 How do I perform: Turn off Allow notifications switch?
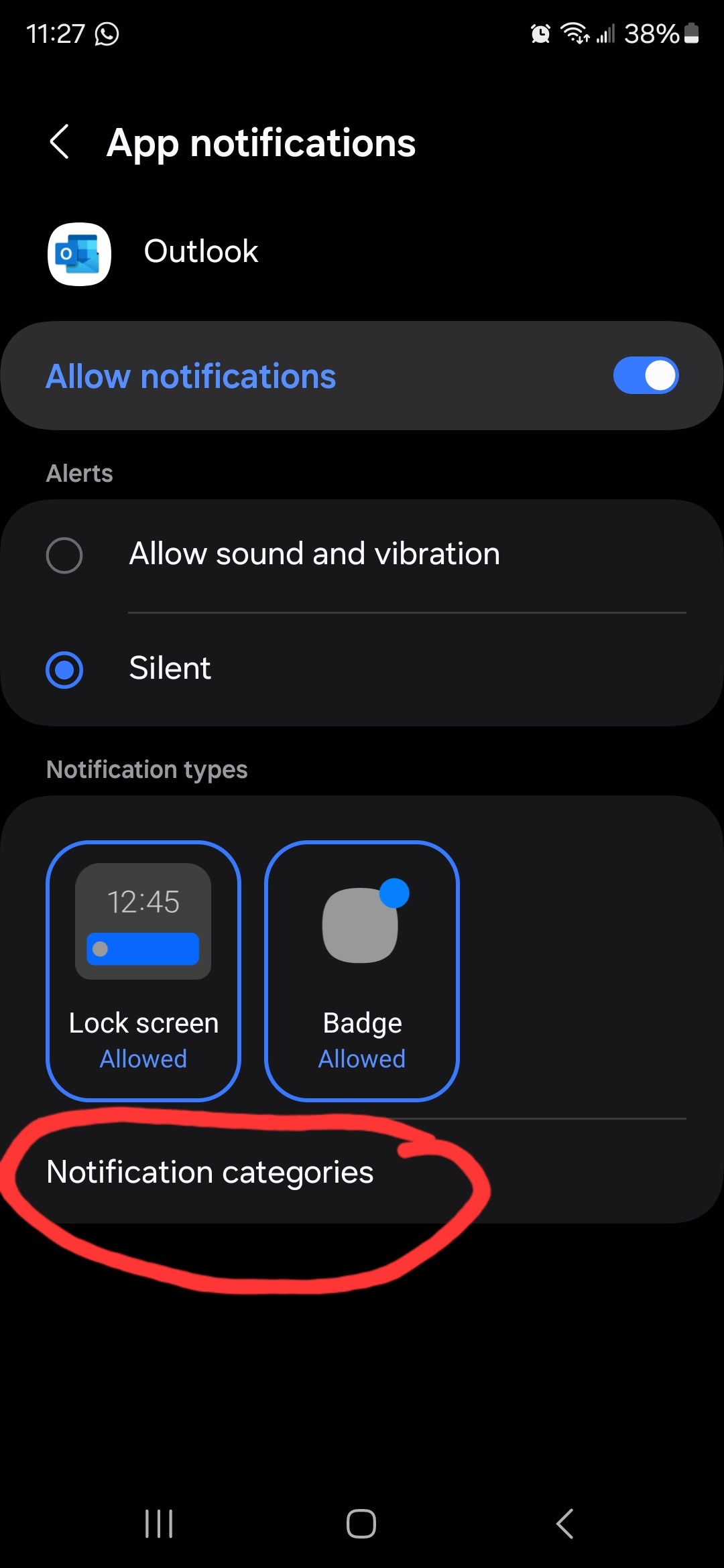(x=645, y=375)
